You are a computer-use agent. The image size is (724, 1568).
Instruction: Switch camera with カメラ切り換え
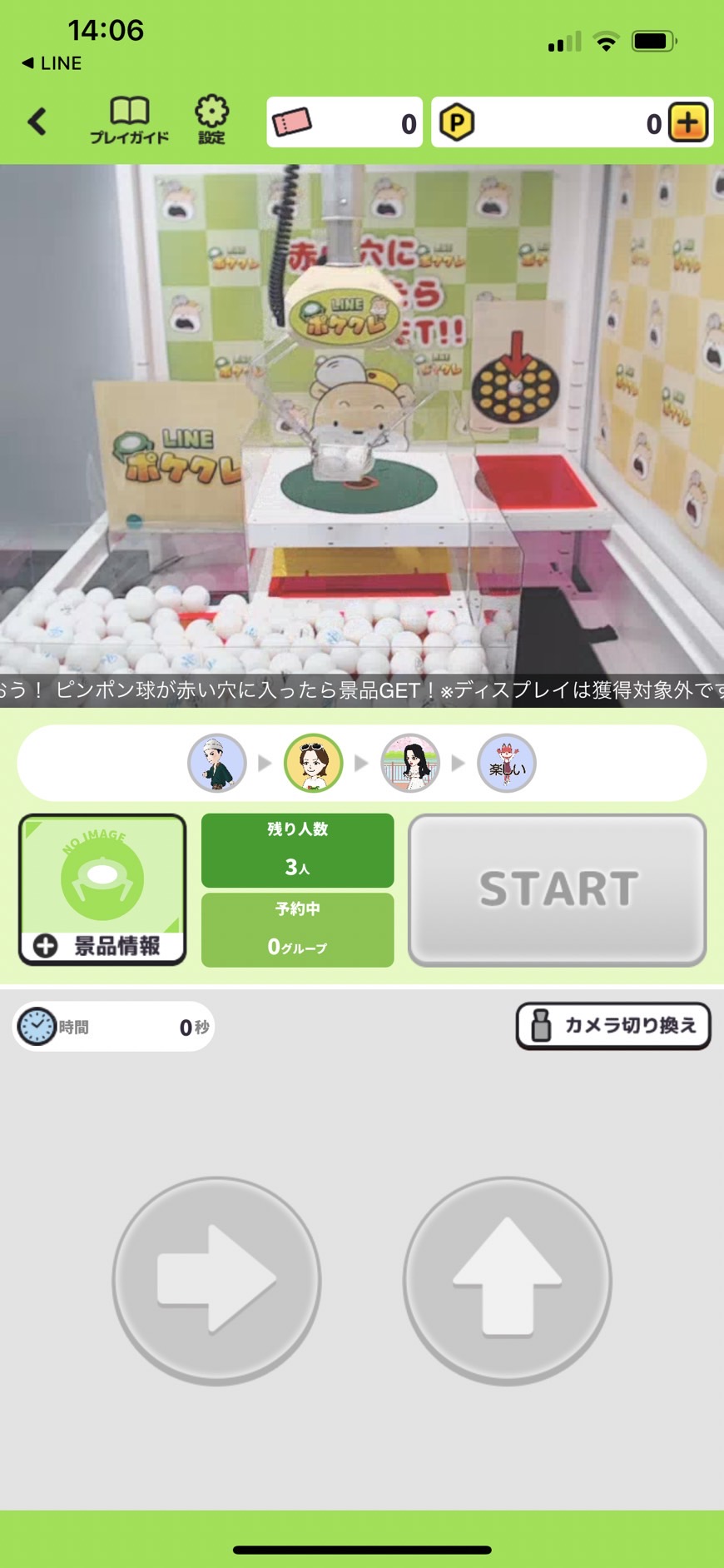click(613, 1025)
